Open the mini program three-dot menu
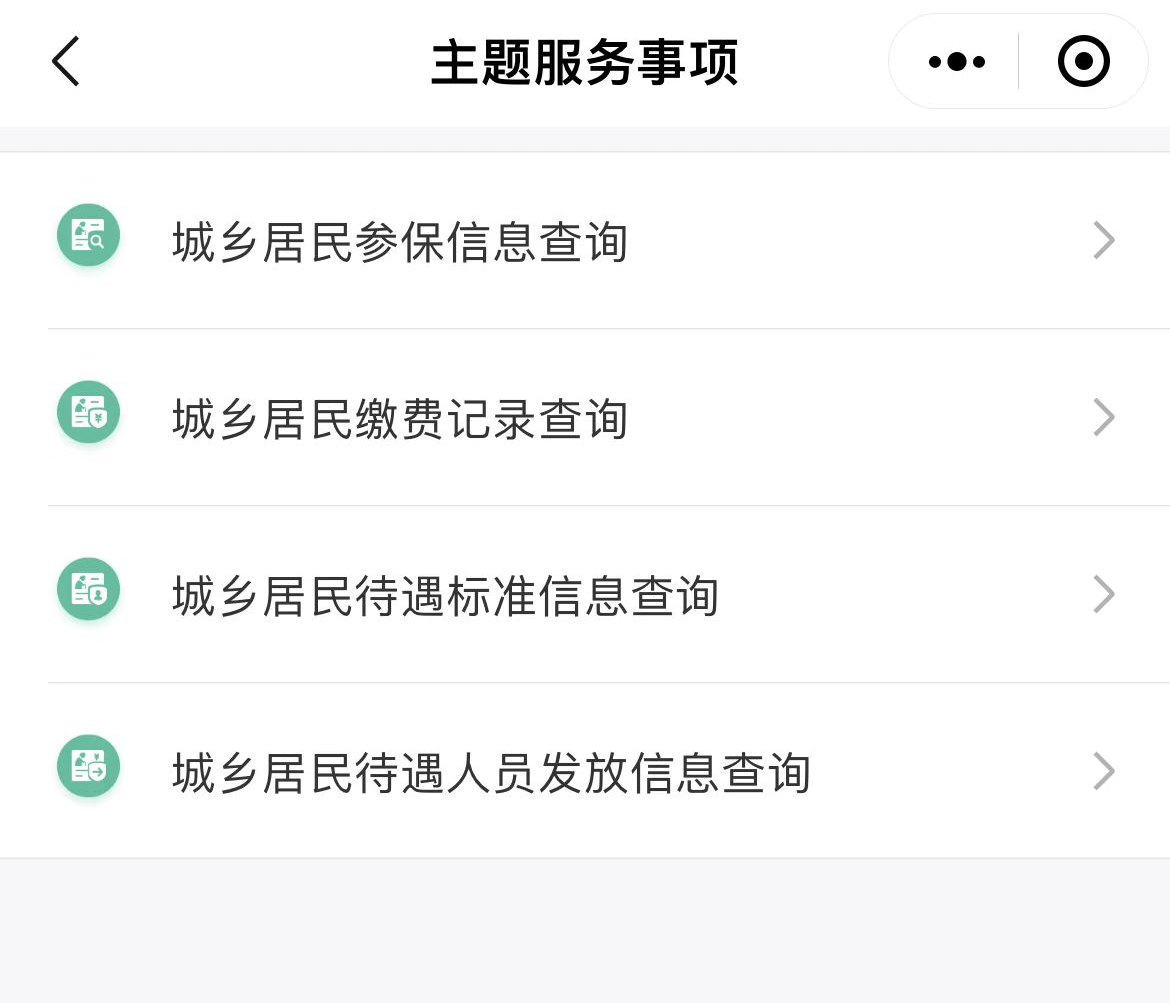 tap(956, 62)
